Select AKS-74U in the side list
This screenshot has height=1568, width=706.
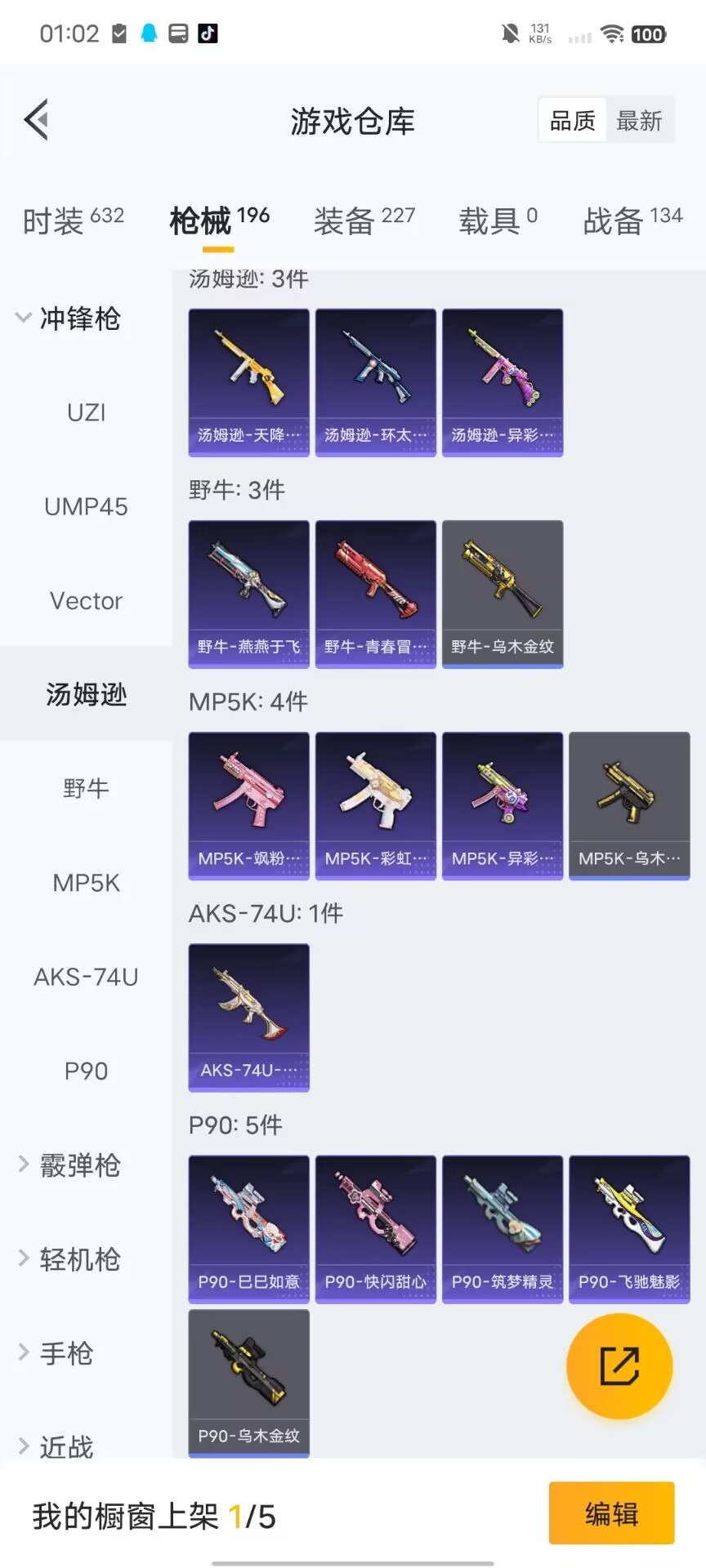coord(86,977)
